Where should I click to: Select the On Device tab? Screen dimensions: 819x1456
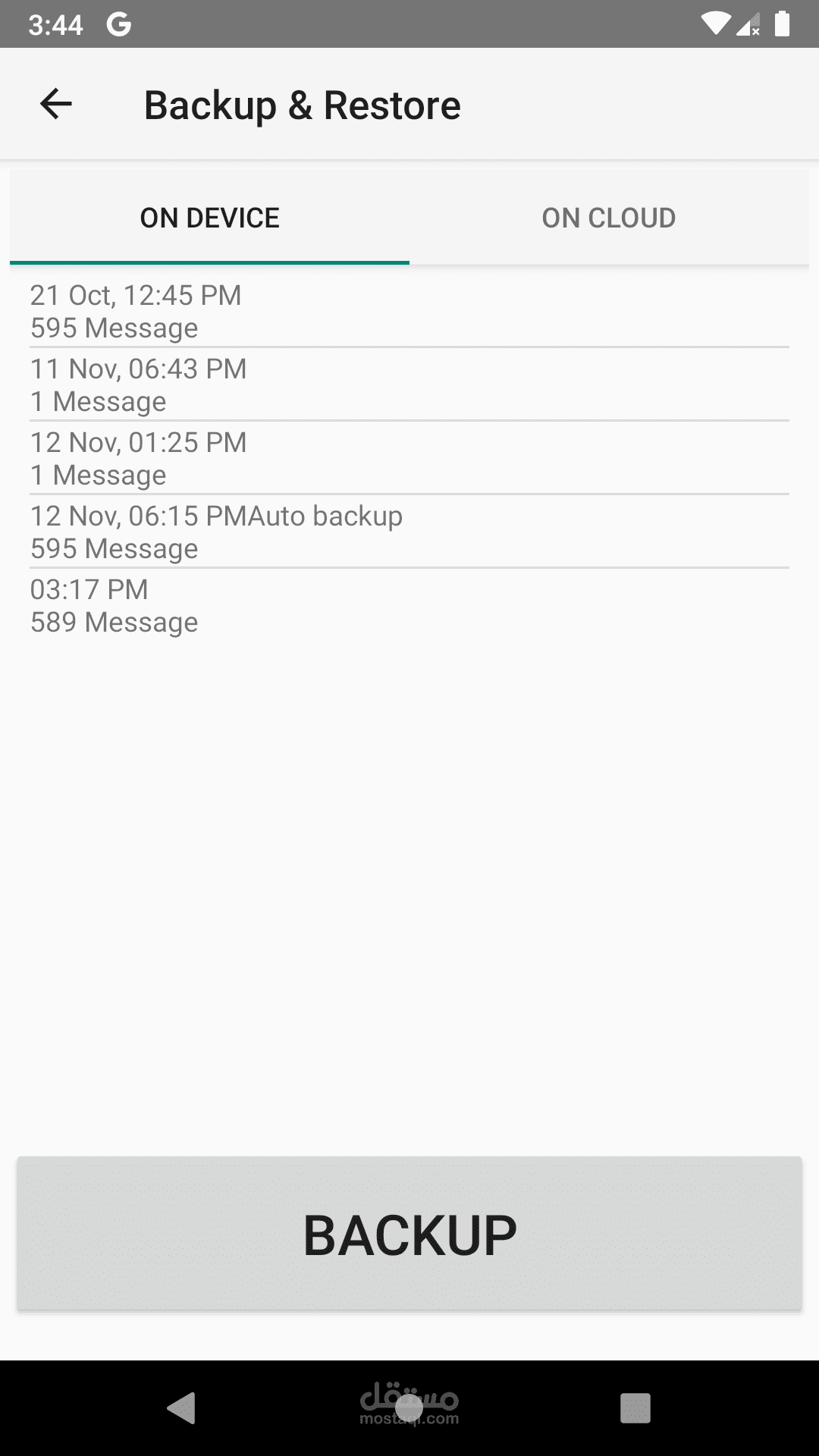pyautogui.click(x=209, y=218)
